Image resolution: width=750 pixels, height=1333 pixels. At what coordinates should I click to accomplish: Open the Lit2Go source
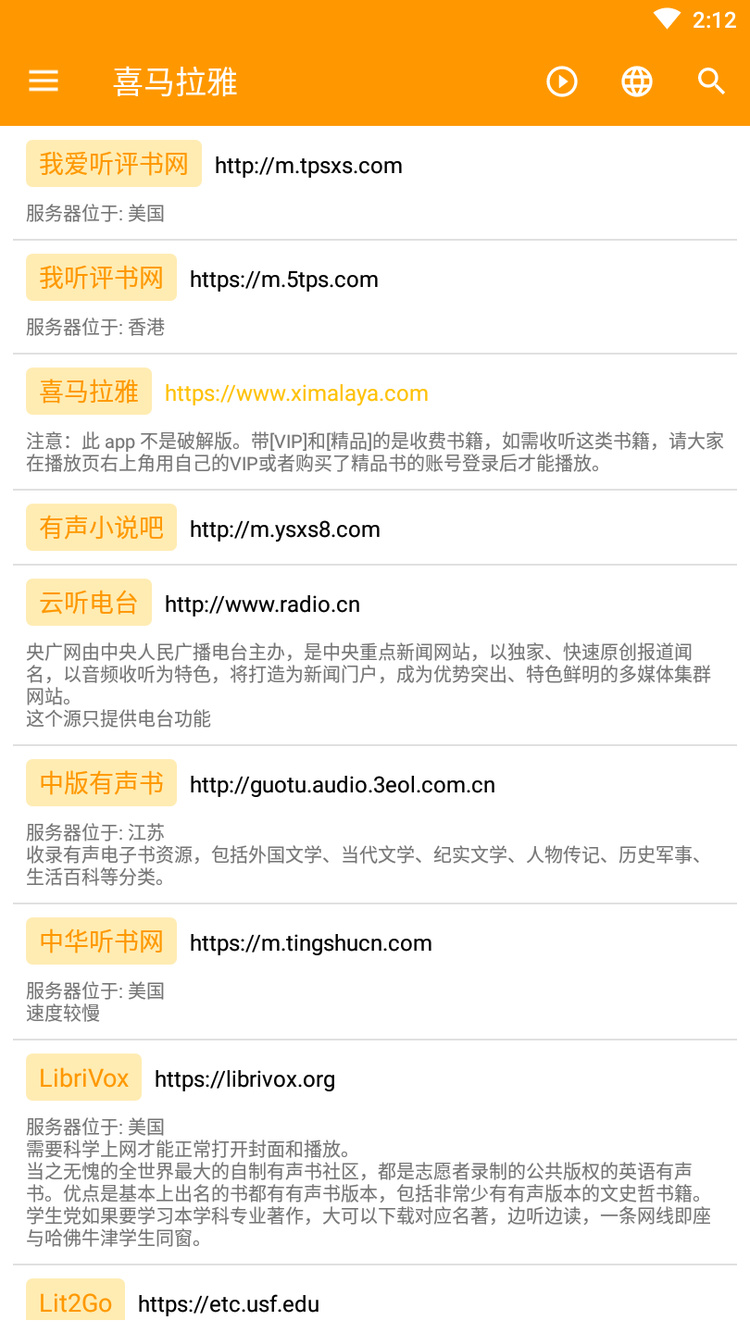pos(76,1302)
